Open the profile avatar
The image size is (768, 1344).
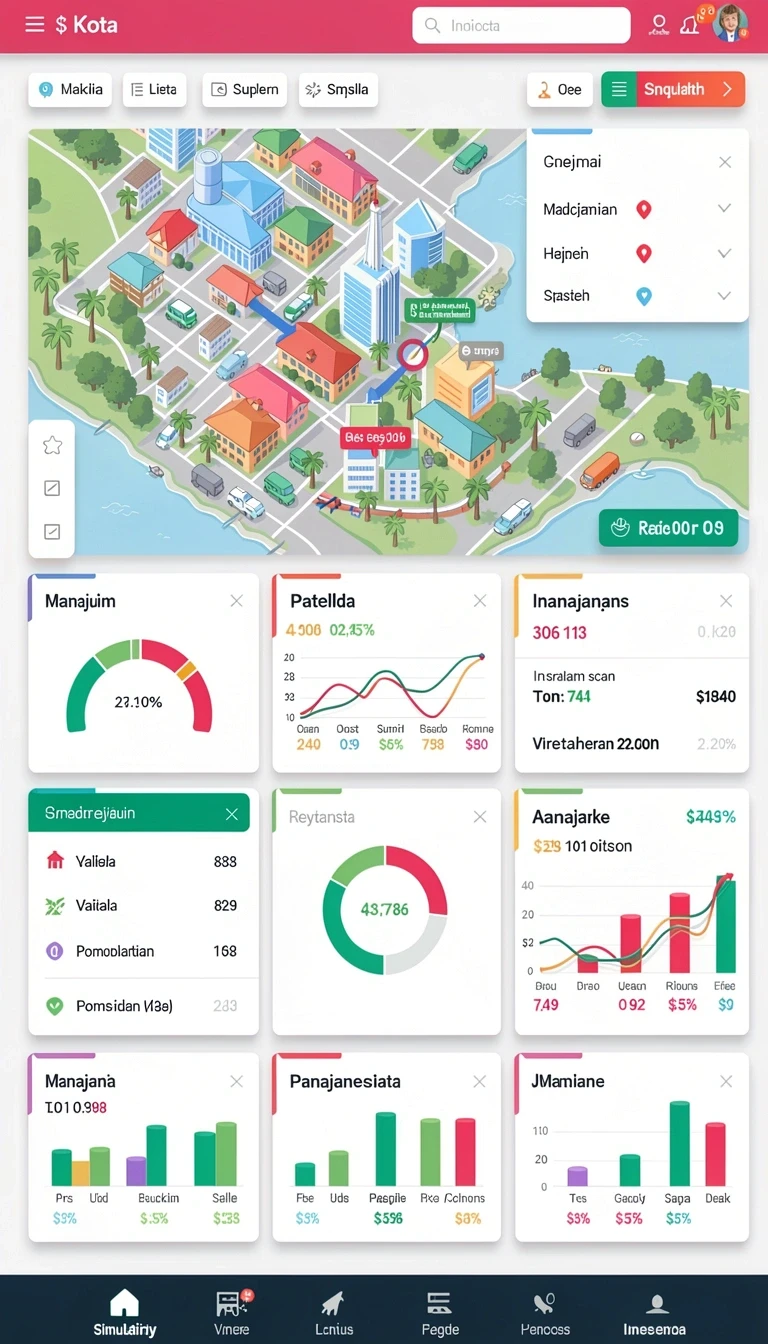coord(730,23)
